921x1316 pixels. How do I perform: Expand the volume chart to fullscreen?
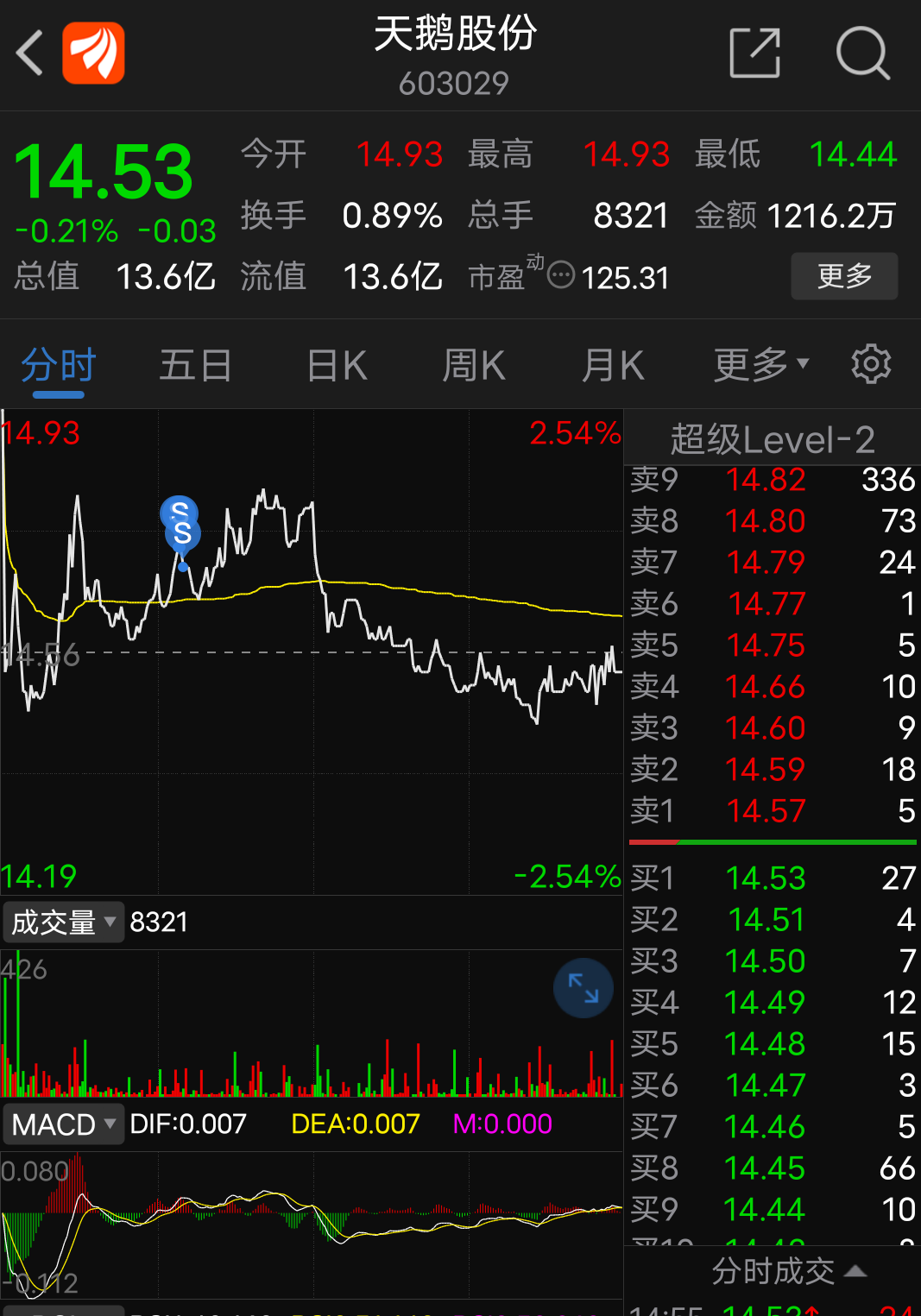point(584,989)
